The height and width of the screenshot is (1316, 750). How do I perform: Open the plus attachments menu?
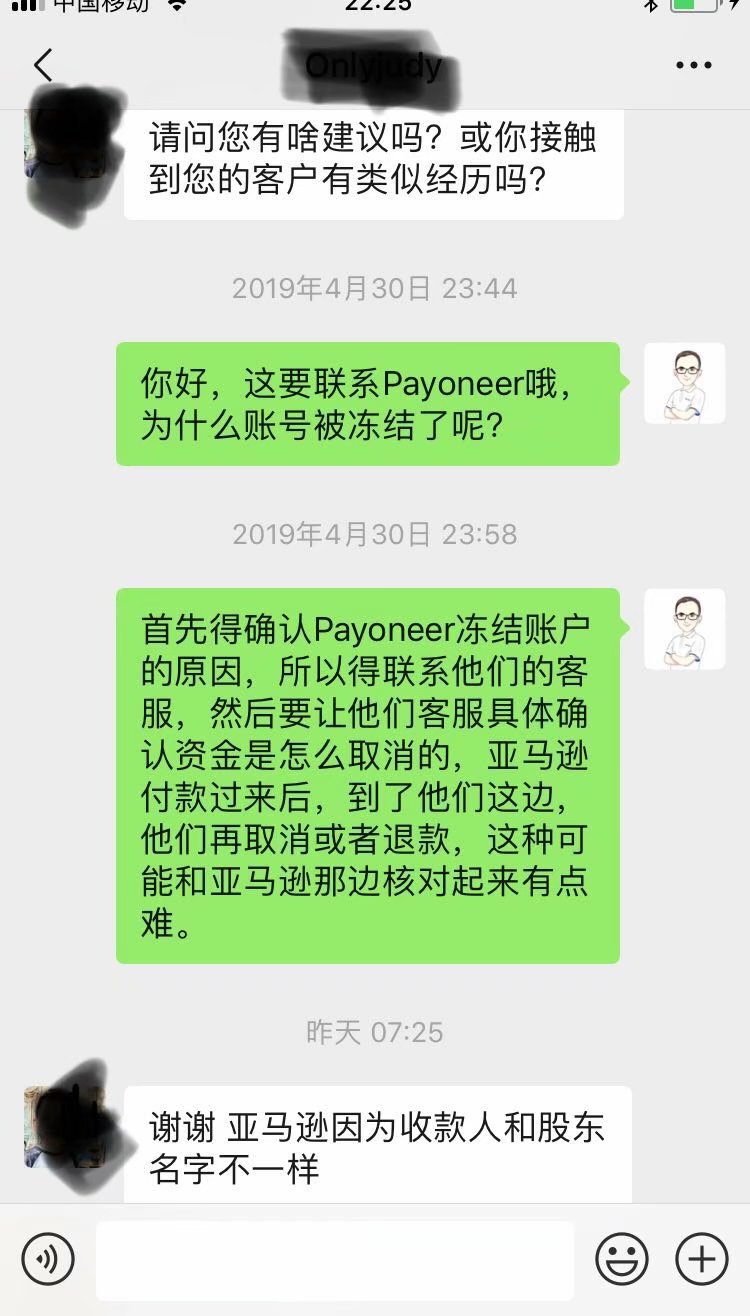tap(702, 1259)
